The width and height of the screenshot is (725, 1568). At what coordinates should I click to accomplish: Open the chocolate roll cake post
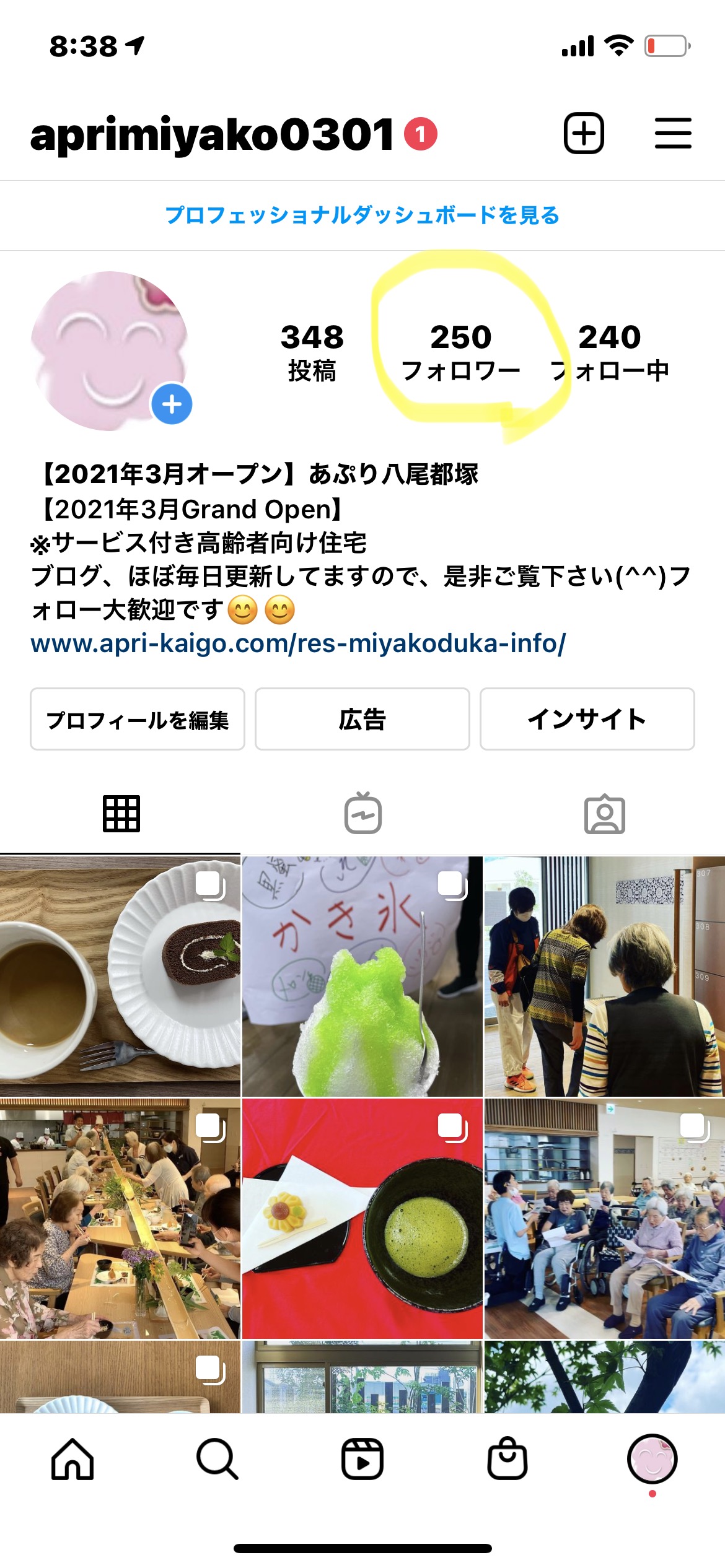(x=120, y=976)
